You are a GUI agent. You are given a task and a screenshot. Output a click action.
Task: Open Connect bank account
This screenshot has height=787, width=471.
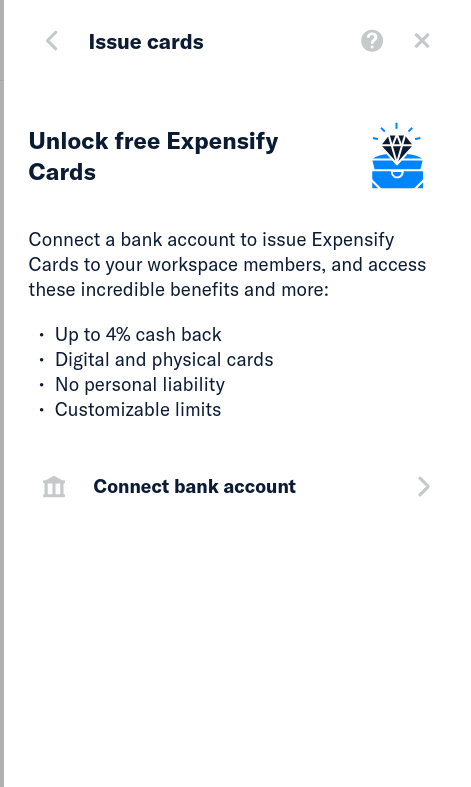coord(237,486)
